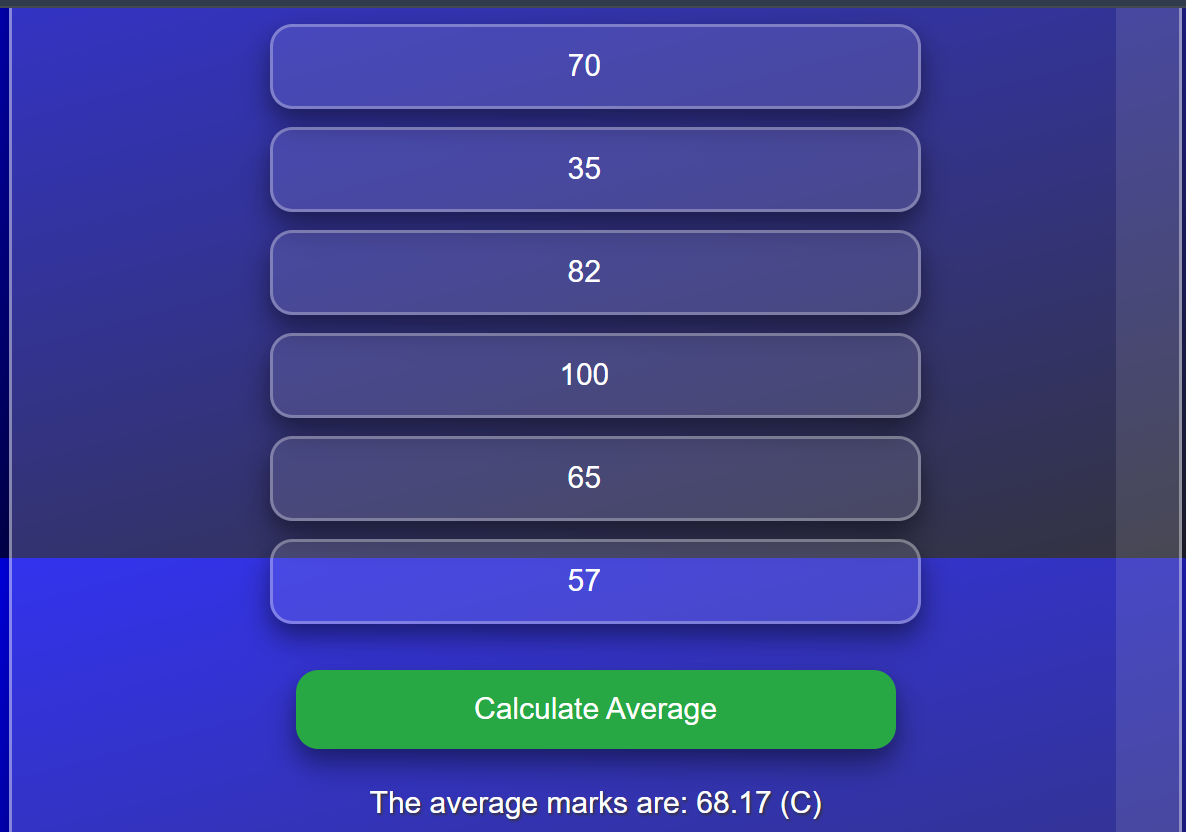This screenshot has height=832, width=1186.
Task: Tap the Calculate Average button
Action: click(596, 709)
